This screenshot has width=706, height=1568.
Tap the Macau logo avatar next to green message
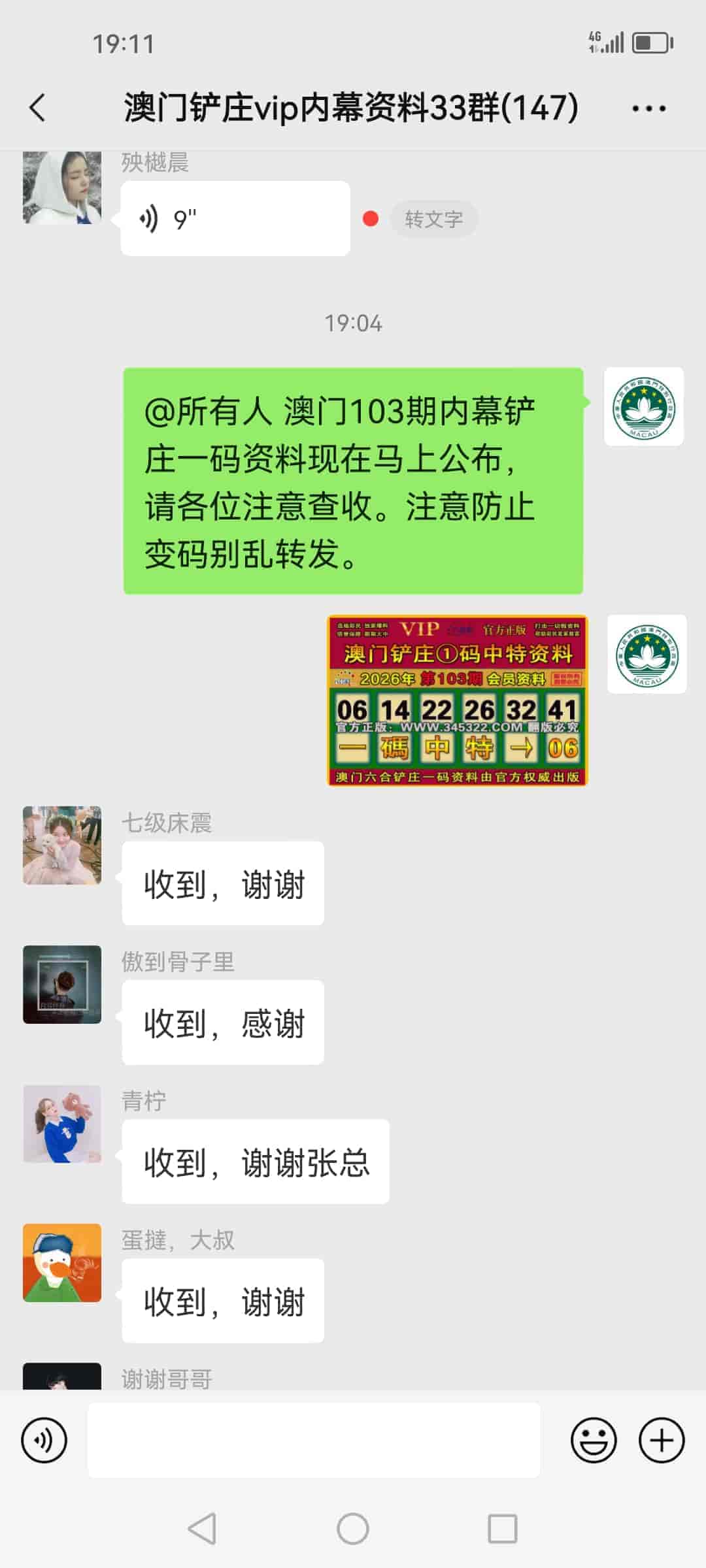click(643, 406)
